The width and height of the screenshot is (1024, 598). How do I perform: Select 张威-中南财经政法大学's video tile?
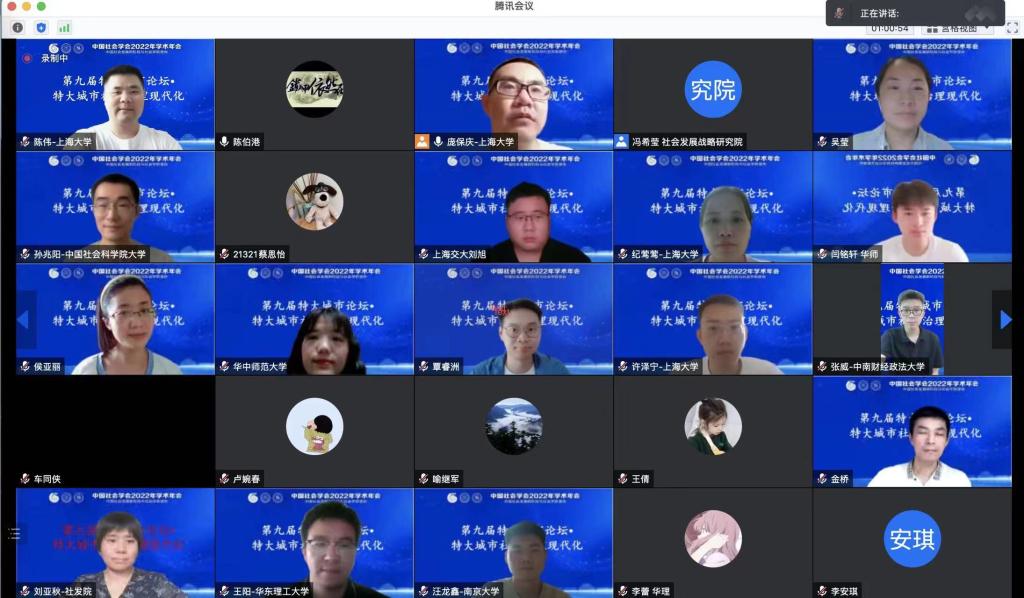click(x=911, y=319)
